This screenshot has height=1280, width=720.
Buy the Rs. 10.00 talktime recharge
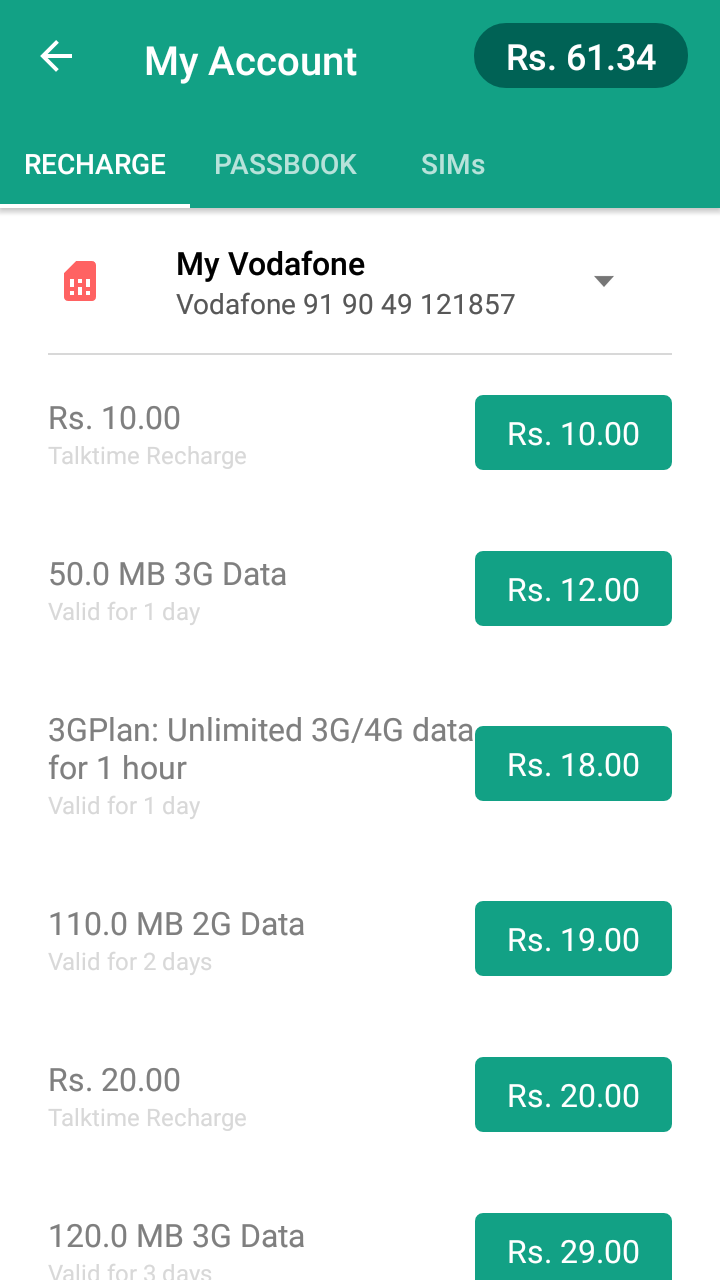(573, 433)
